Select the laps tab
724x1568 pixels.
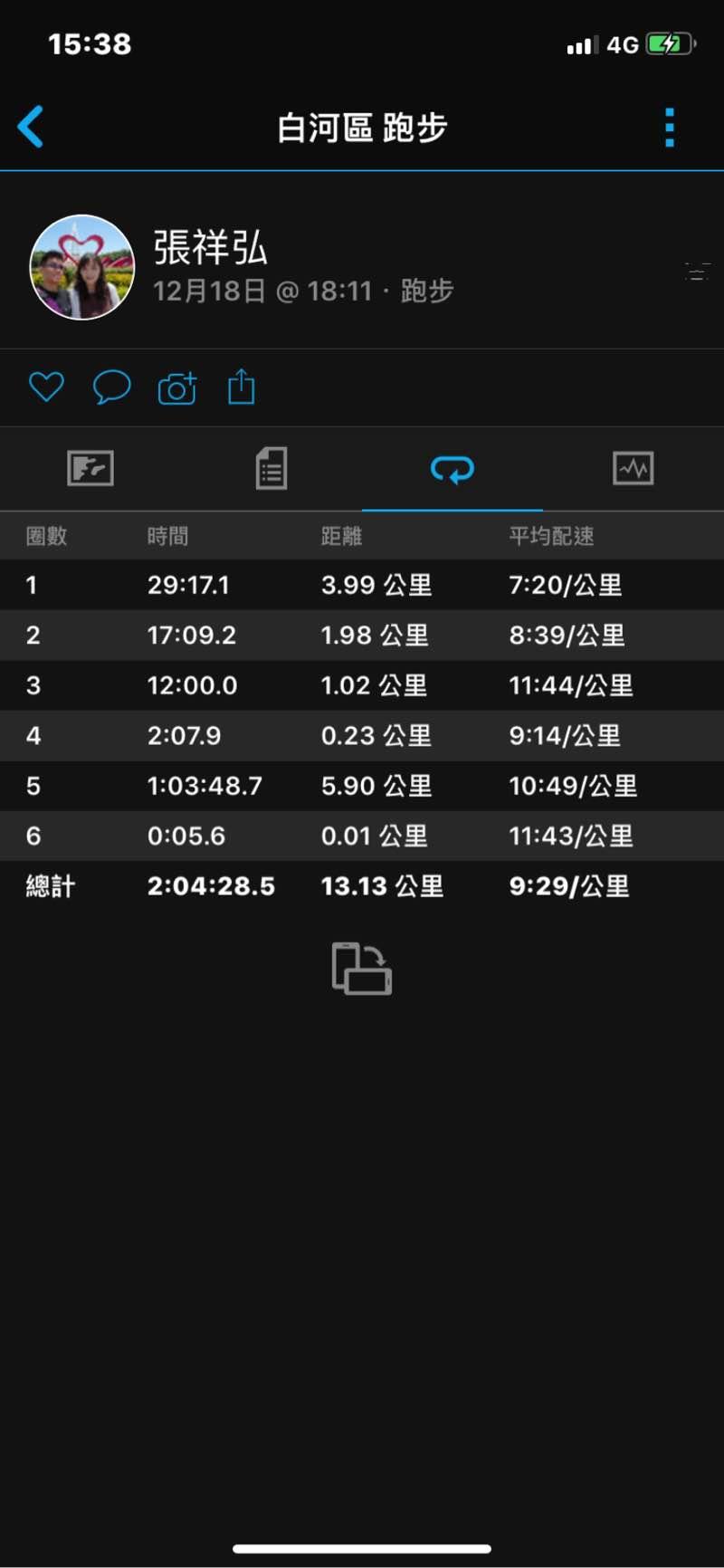click(x=452, y=469)
